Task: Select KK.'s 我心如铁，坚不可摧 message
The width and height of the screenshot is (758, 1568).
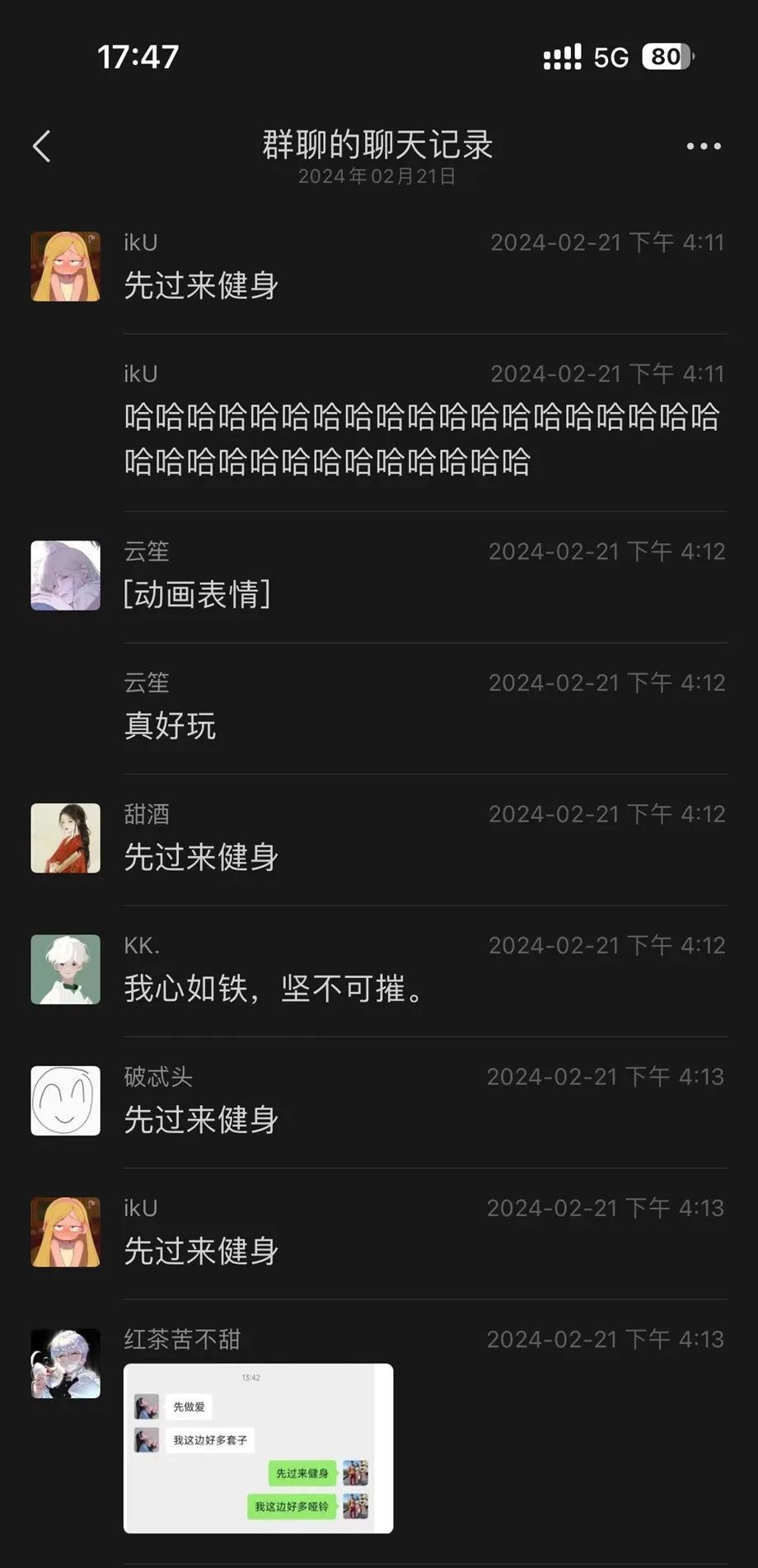Action: (x=272, y=991)
